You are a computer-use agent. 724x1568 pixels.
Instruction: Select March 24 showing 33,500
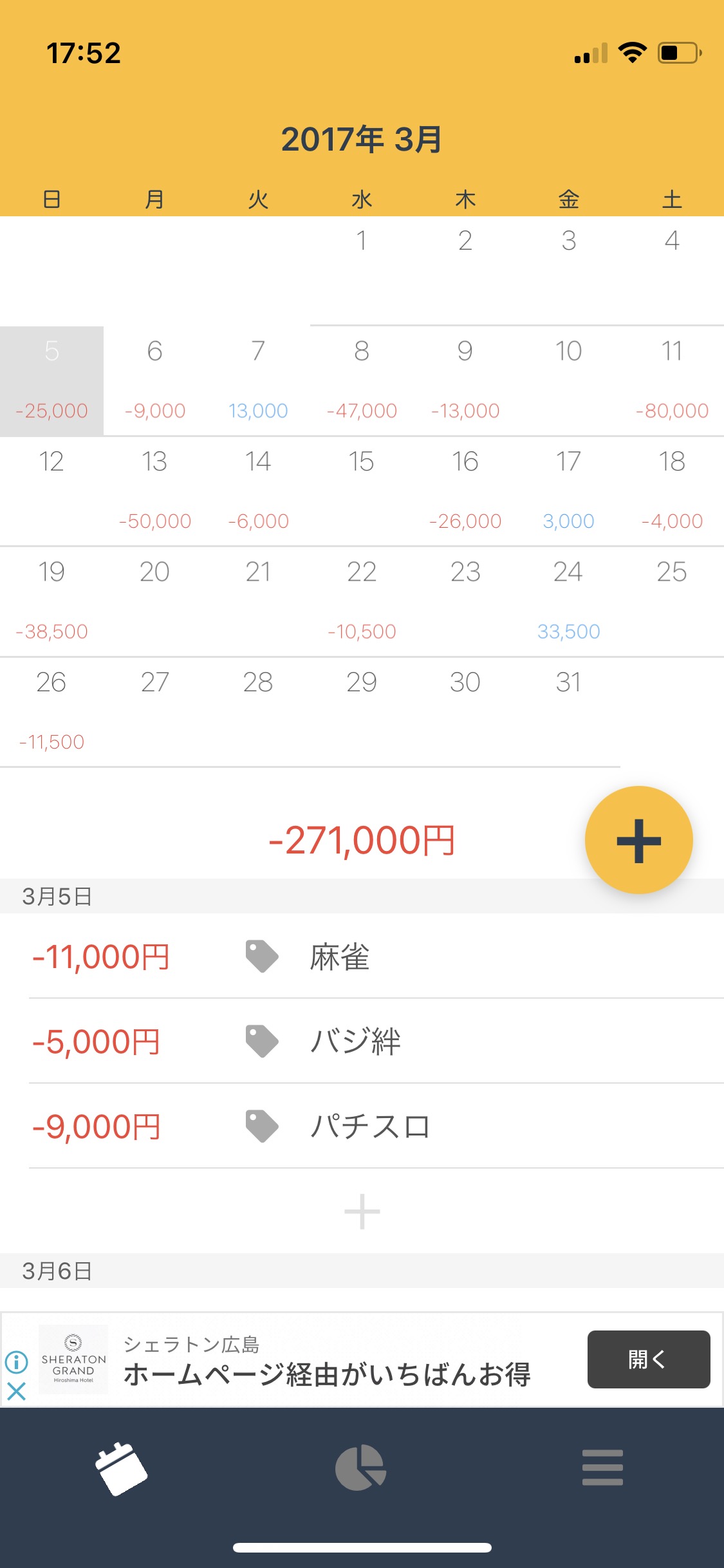(x=568, y=601)
